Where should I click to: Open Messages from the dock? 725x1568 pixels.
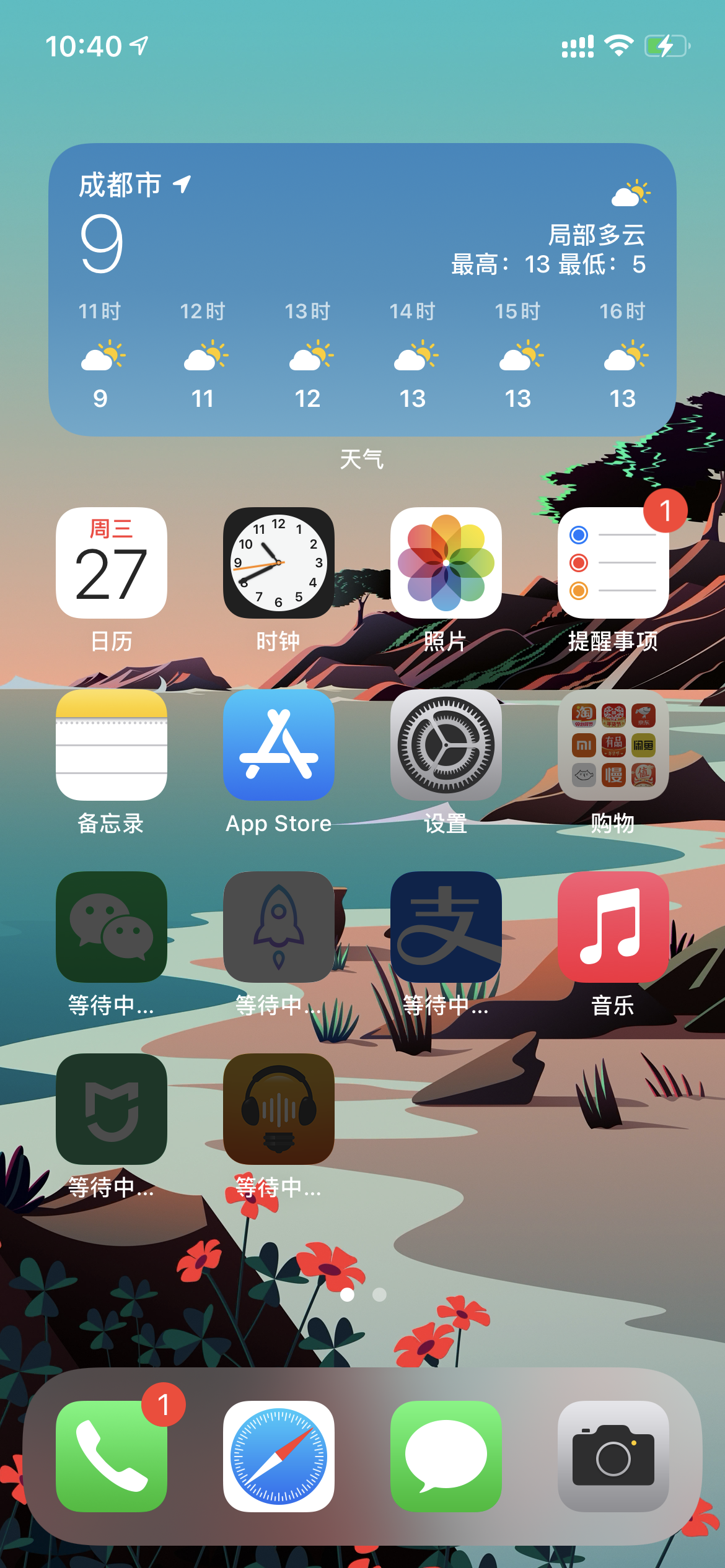coord(446,1456)
